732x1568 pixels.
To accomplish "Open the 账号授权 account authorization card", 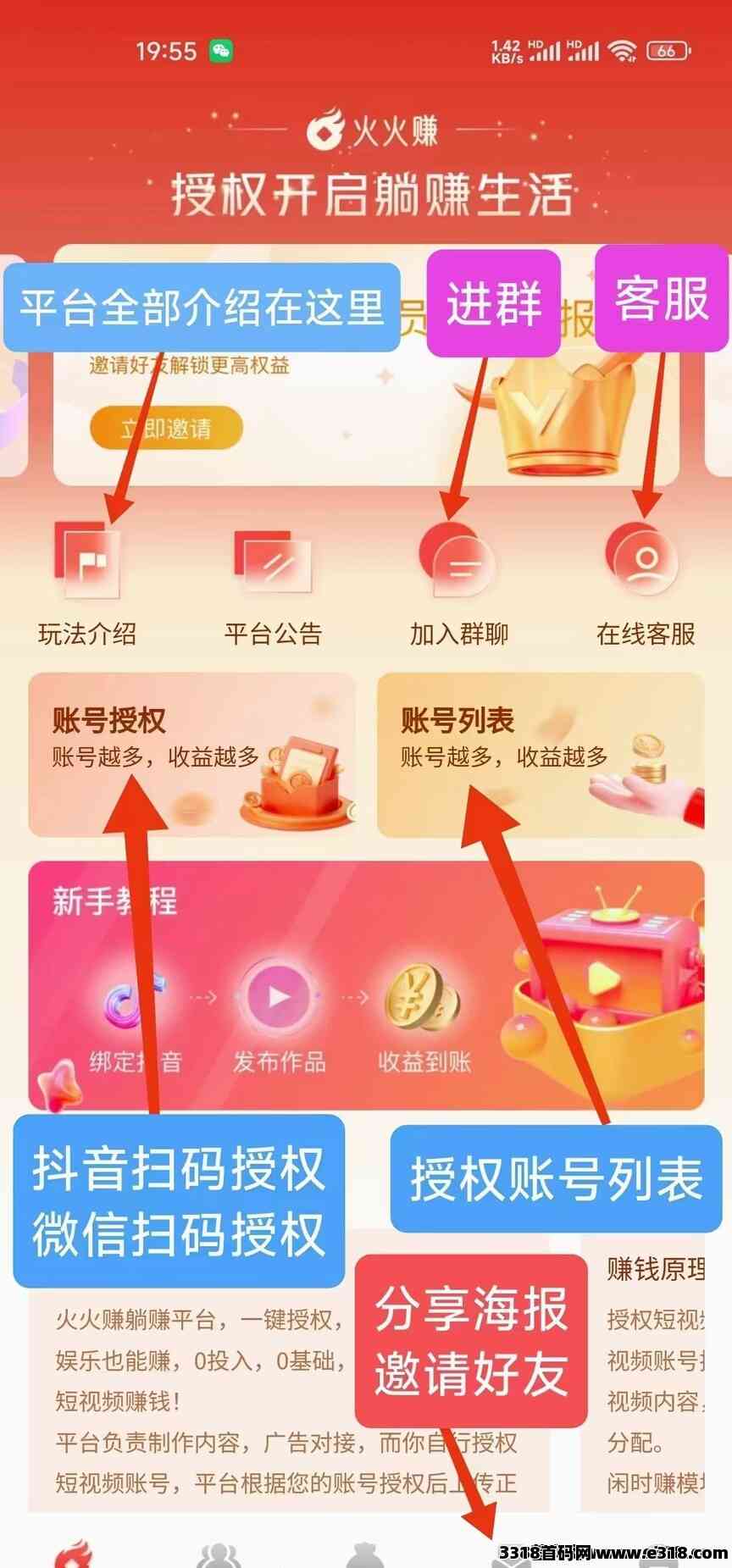I will (192, 754).
